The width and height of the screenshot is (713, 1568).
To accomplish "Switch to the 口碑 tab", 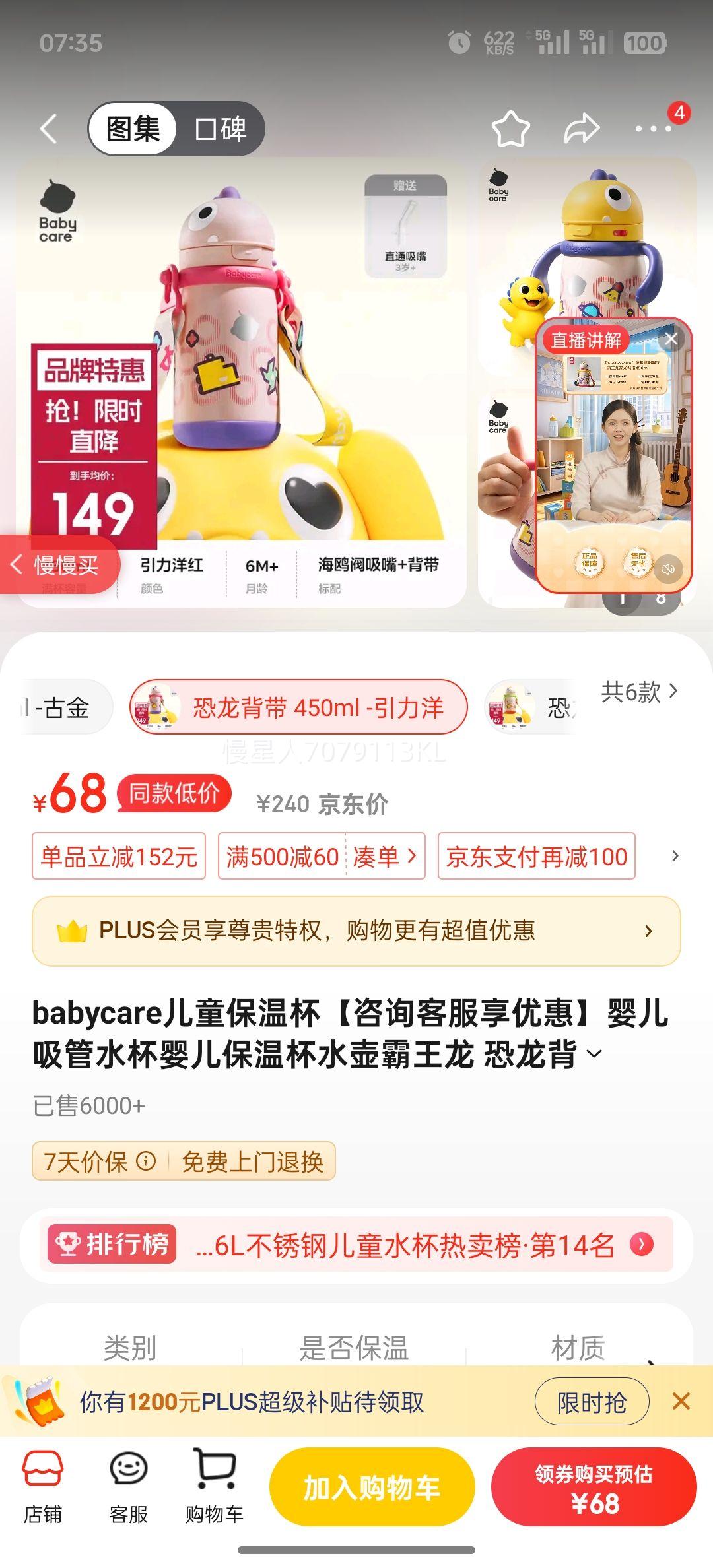I will 220,129.
